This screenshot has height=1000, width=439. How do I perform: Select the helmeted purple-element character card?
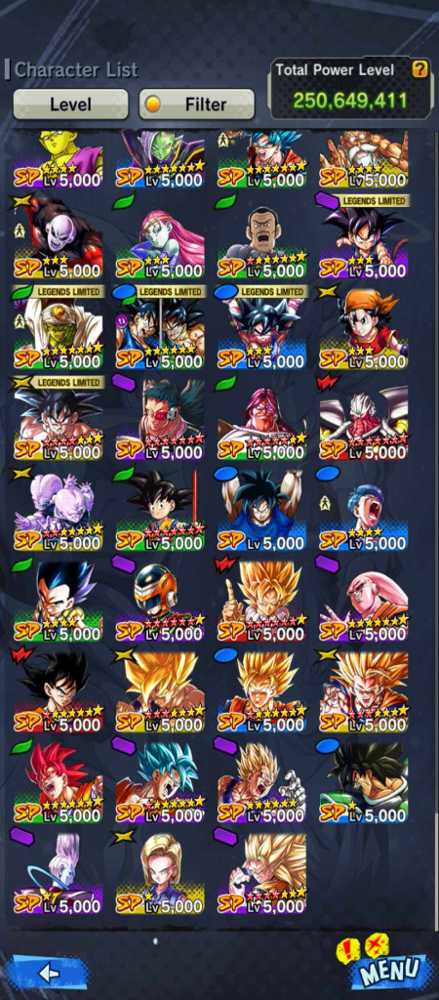point(160,601)
